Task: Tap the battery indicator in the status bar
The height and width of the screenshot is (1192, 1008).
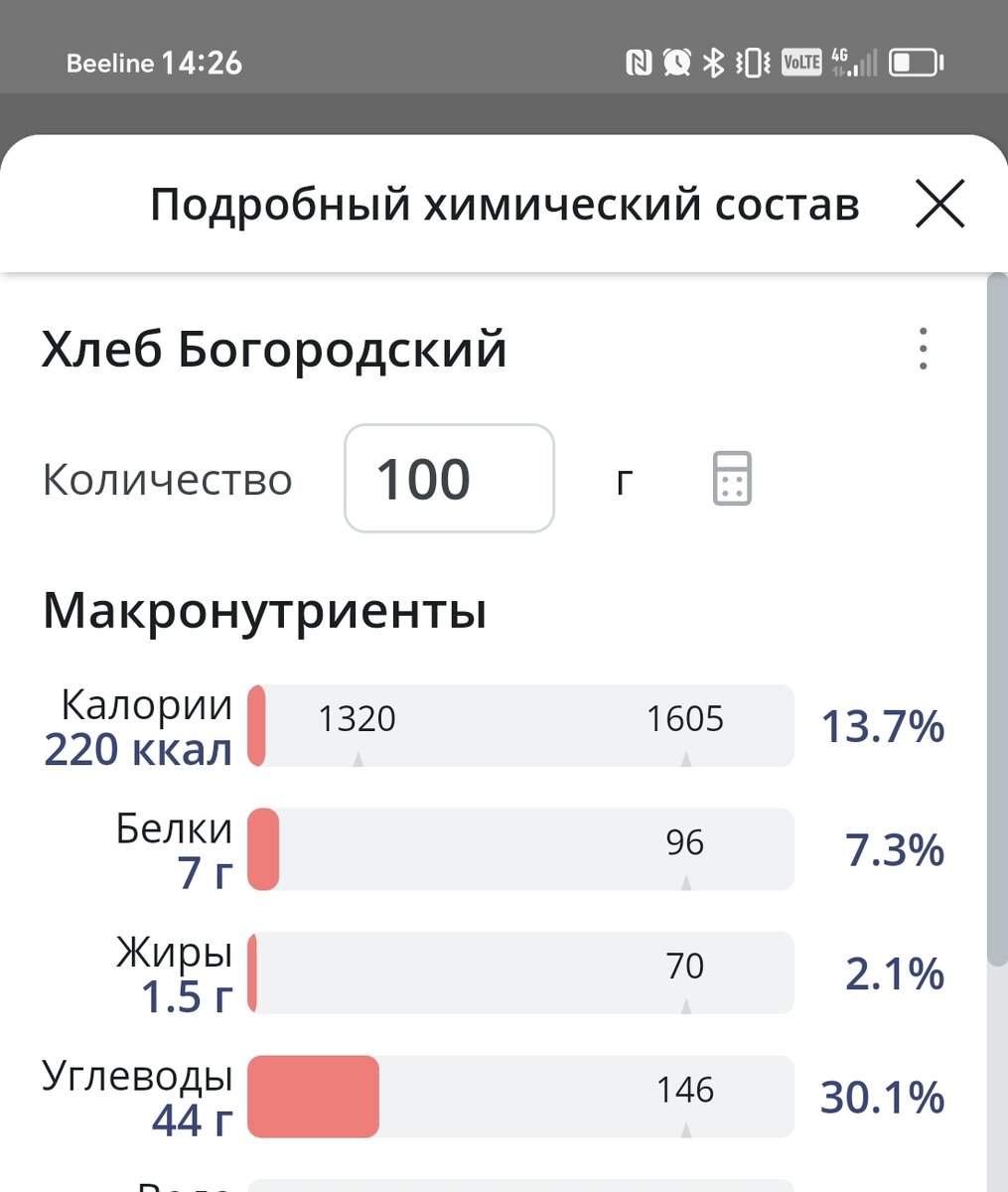Action: 913,62
